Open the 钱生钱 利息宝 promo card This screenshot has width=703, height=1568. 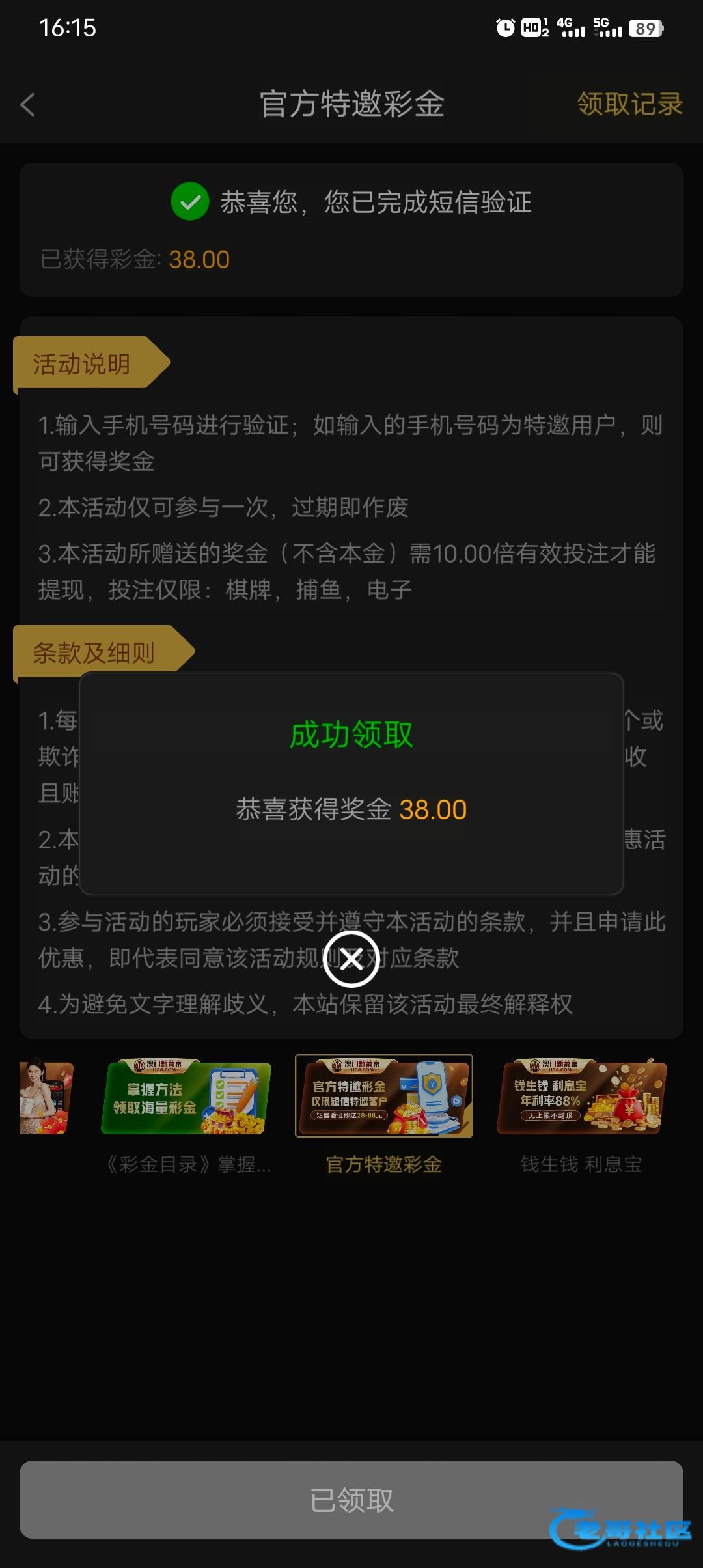581,1098
